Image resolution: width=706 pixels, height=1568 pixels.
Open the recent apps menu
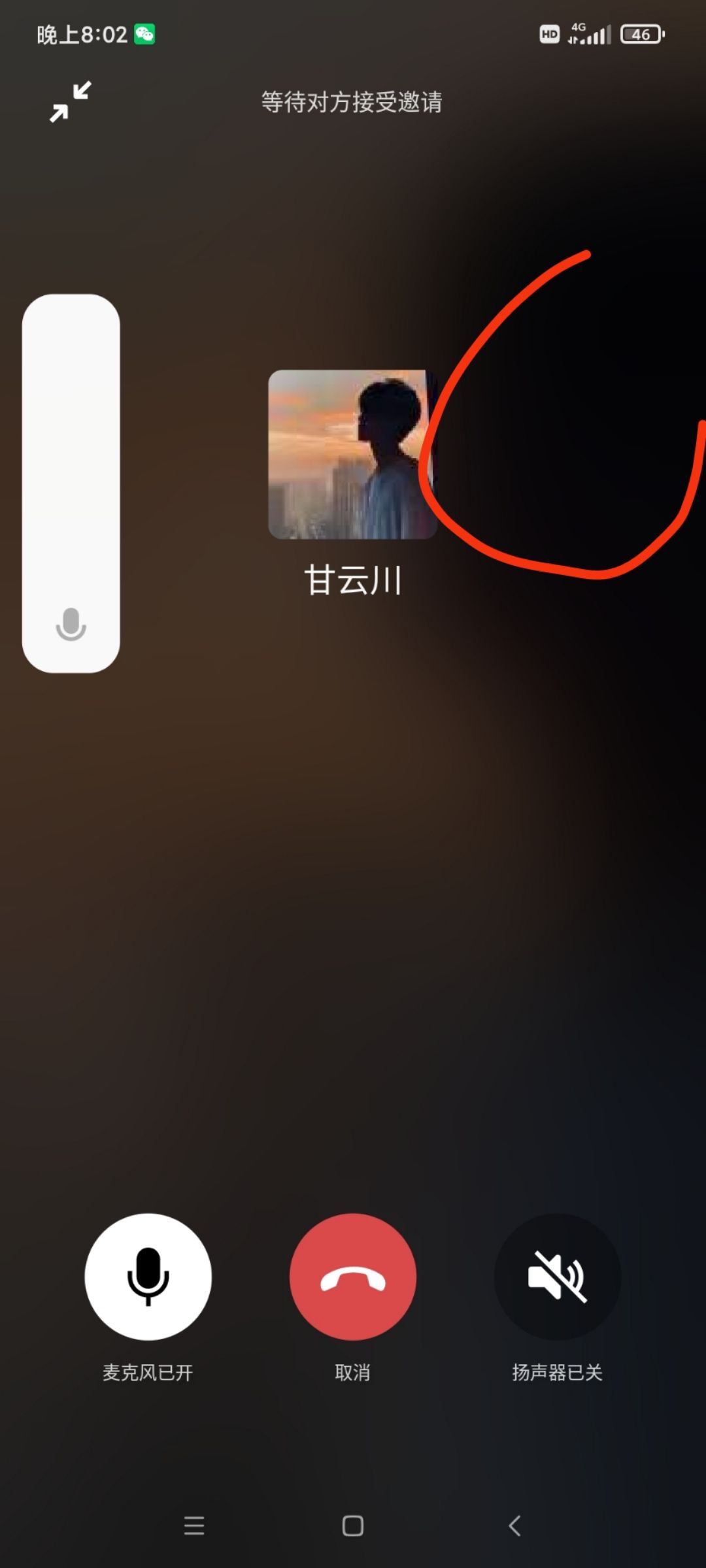tap(194, 1526)
